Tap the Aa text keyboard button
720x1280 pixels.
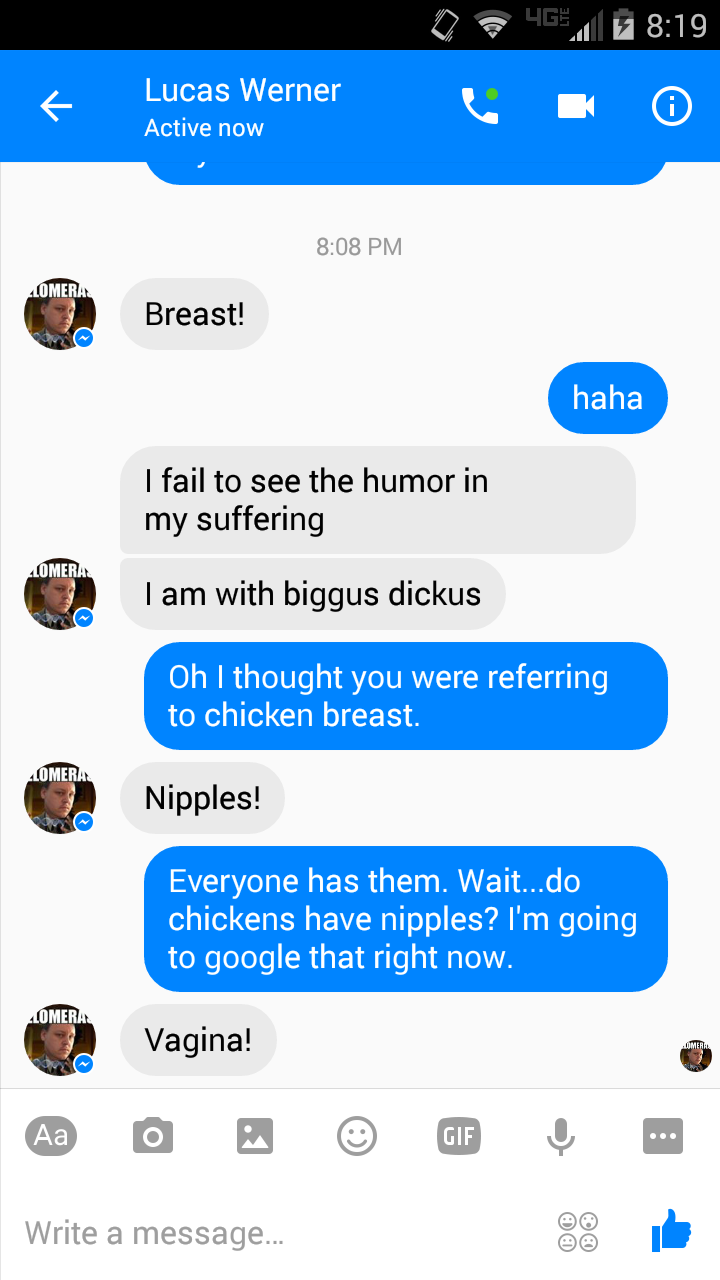(x=51, y=1136)
